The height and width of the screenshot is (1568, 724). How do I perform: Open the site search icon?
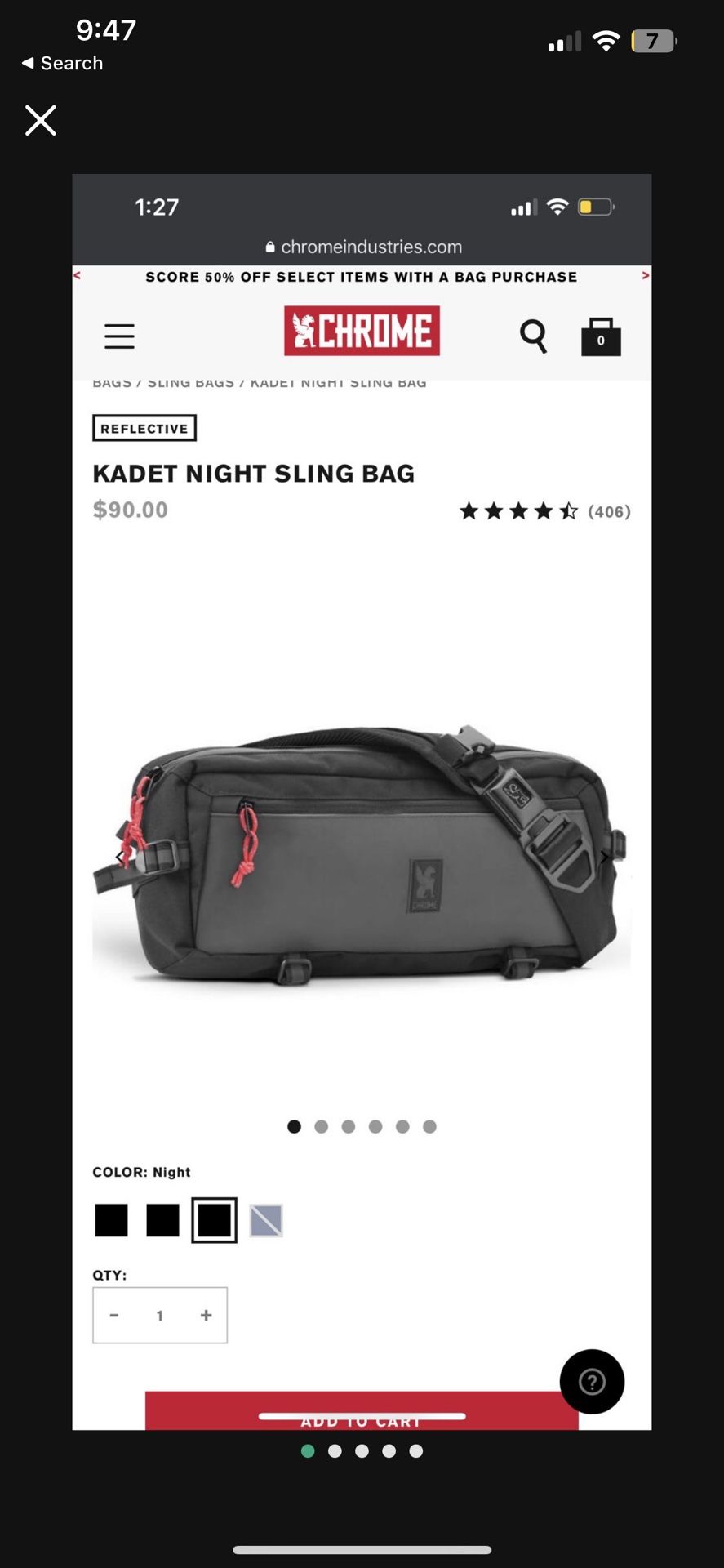click(x=534, y=336)
